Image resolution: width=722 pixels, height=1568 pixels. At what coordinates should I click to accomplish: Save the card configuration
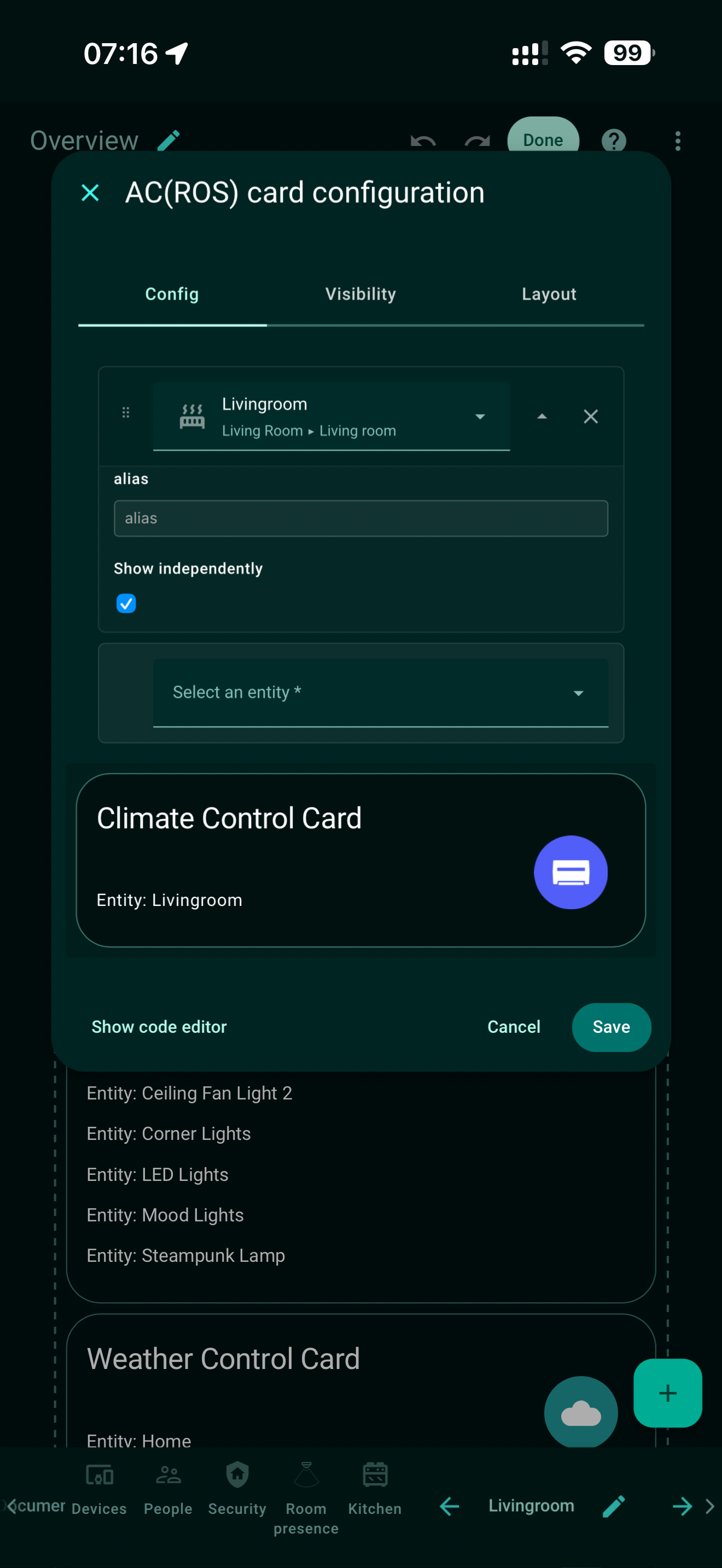tap(610, 1027)
